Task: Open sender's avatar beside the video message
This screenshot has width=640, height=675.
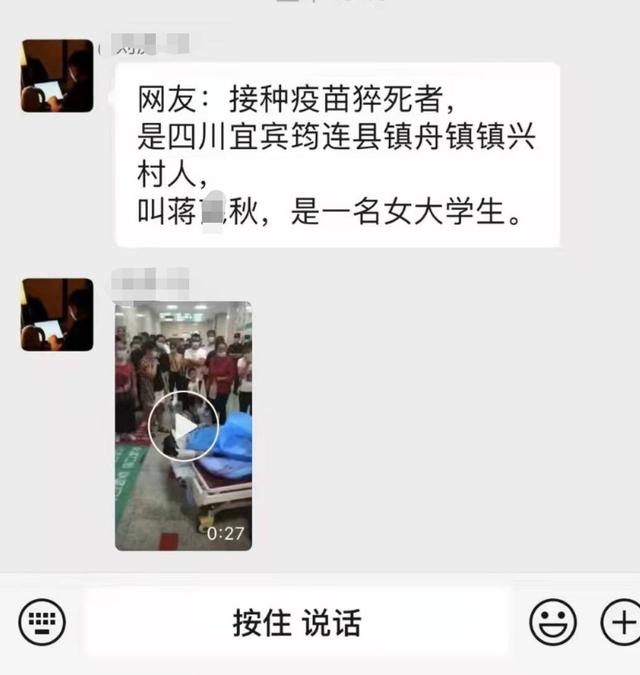Action: (57, 314)
